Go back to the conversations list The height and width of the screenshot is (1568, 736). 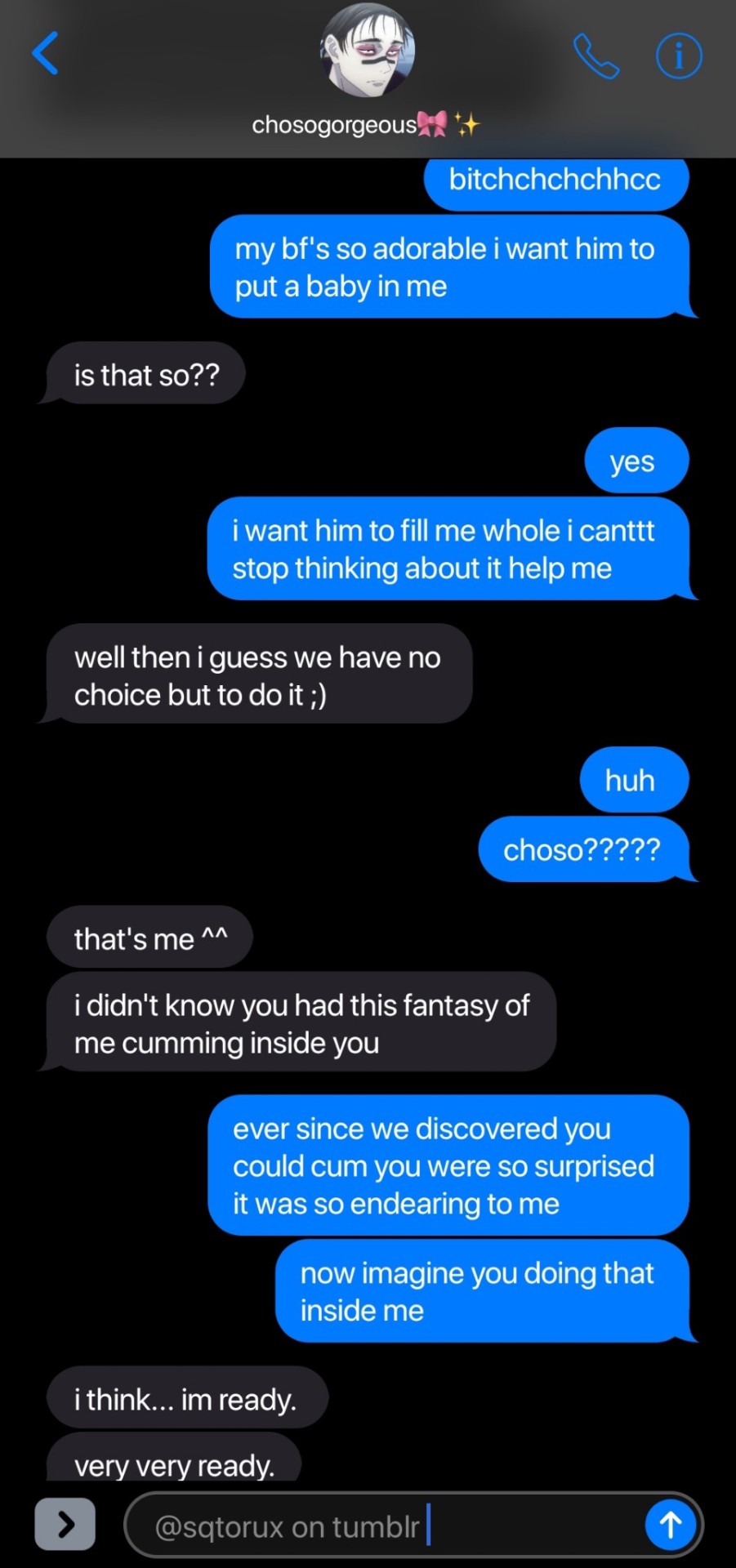coord(45,54)
